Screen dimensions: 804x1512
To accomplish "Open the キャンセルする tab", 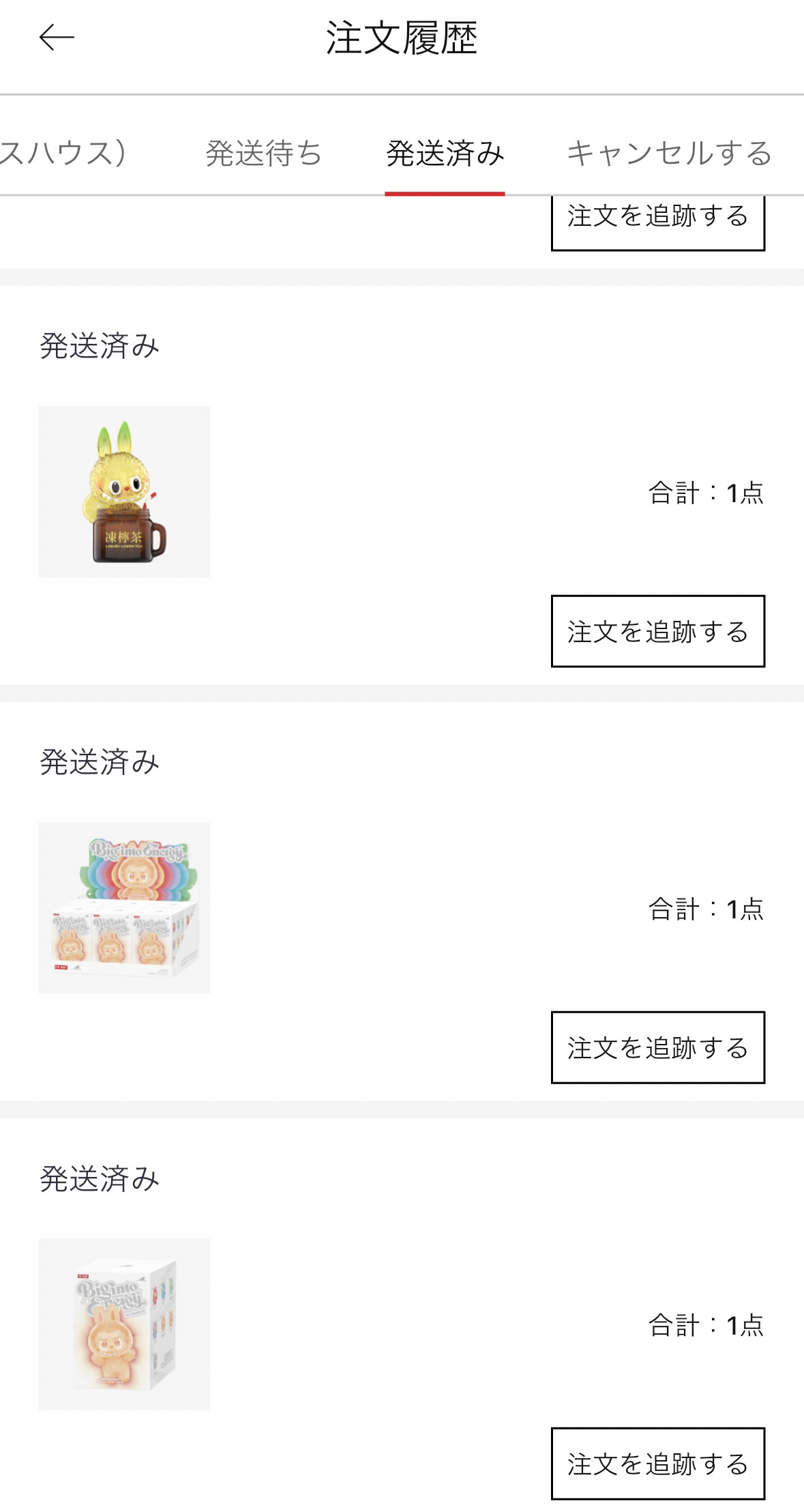I will pos(669,153).
